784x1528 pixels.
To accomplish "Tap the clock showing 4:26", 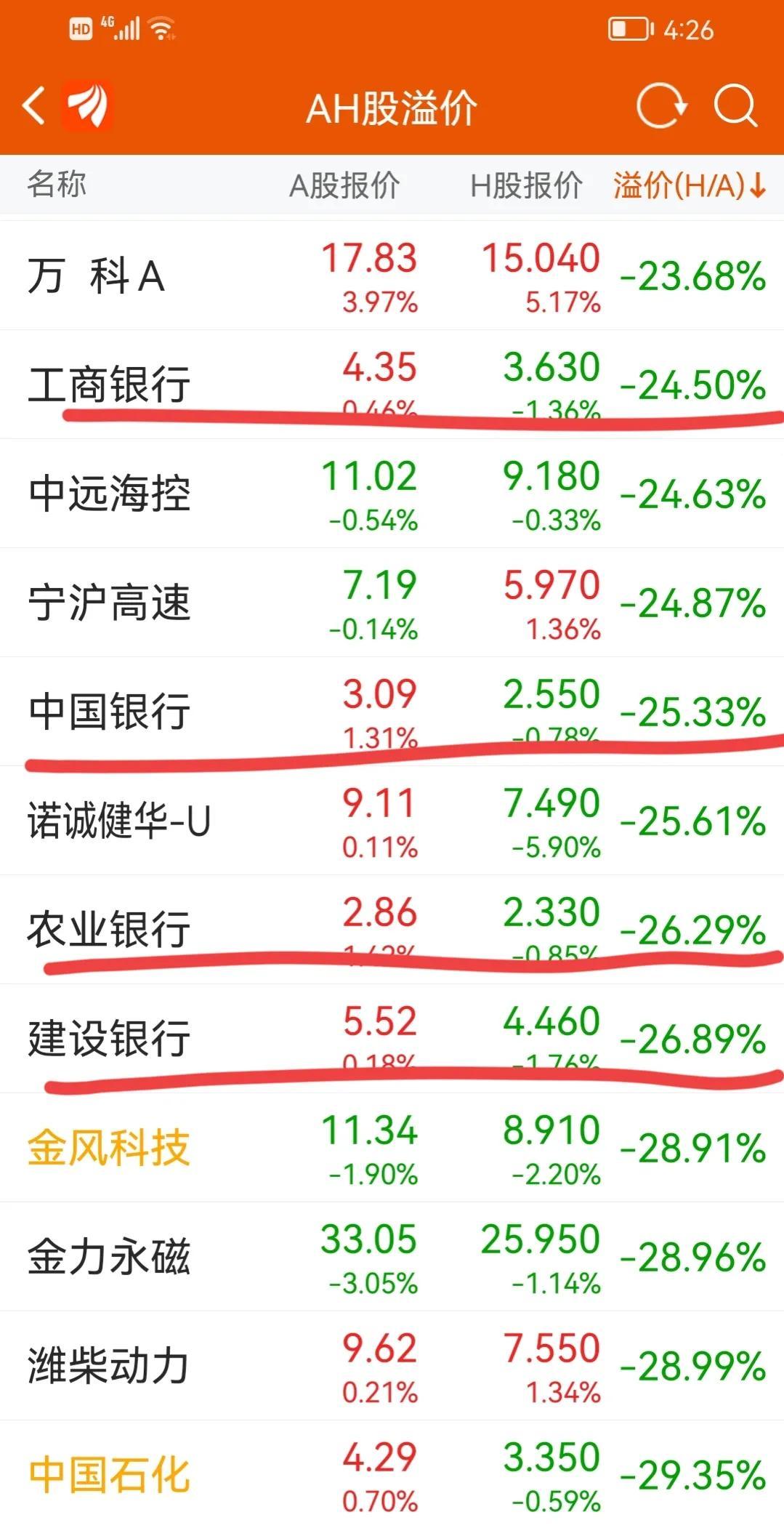I will pyautogui.click(x=691, y=29).
